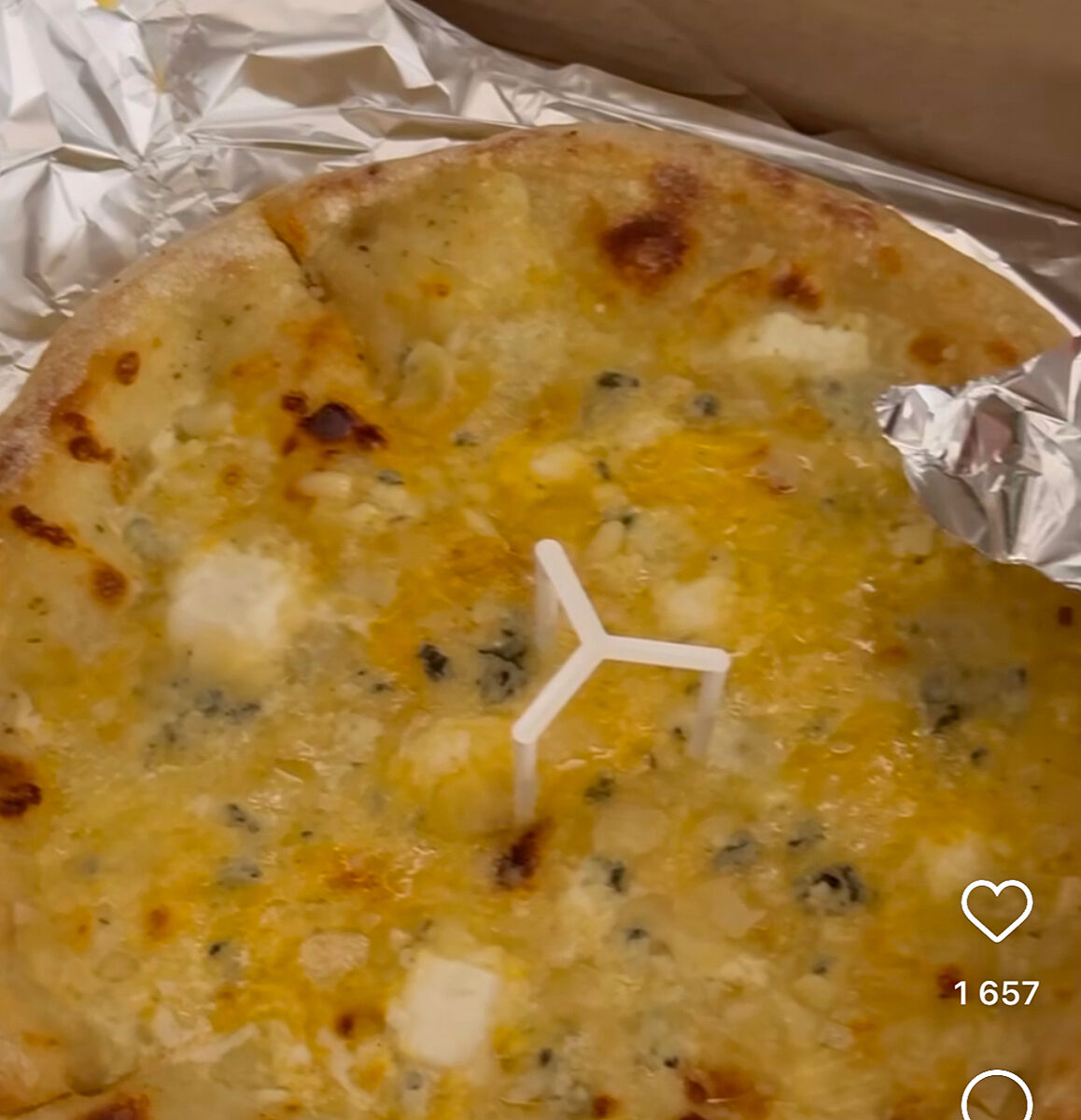The image size is (1081, 1120).
Task: Like this pizza video
Action: tap(996, 909)
